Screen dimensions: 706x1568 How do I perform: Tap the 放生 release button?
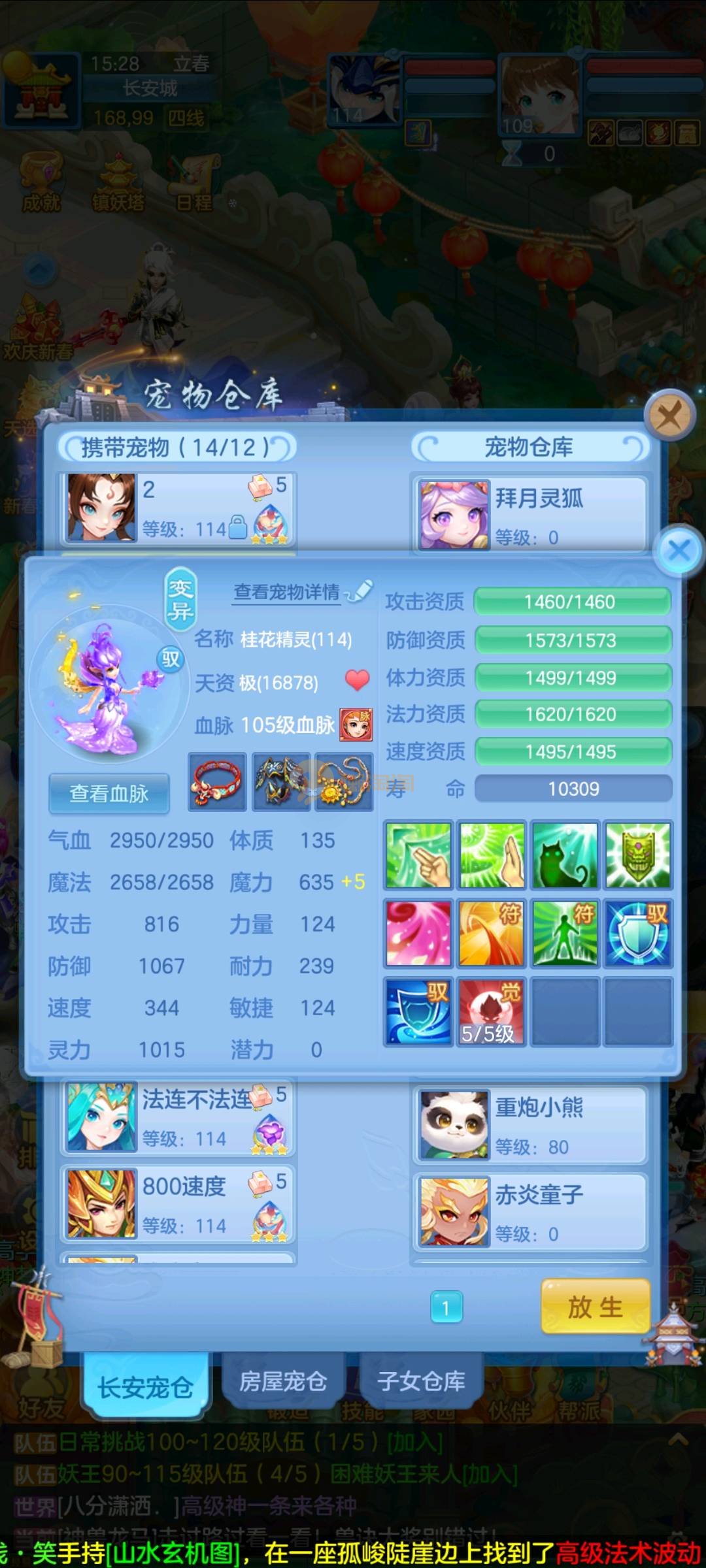(596, 1307)
